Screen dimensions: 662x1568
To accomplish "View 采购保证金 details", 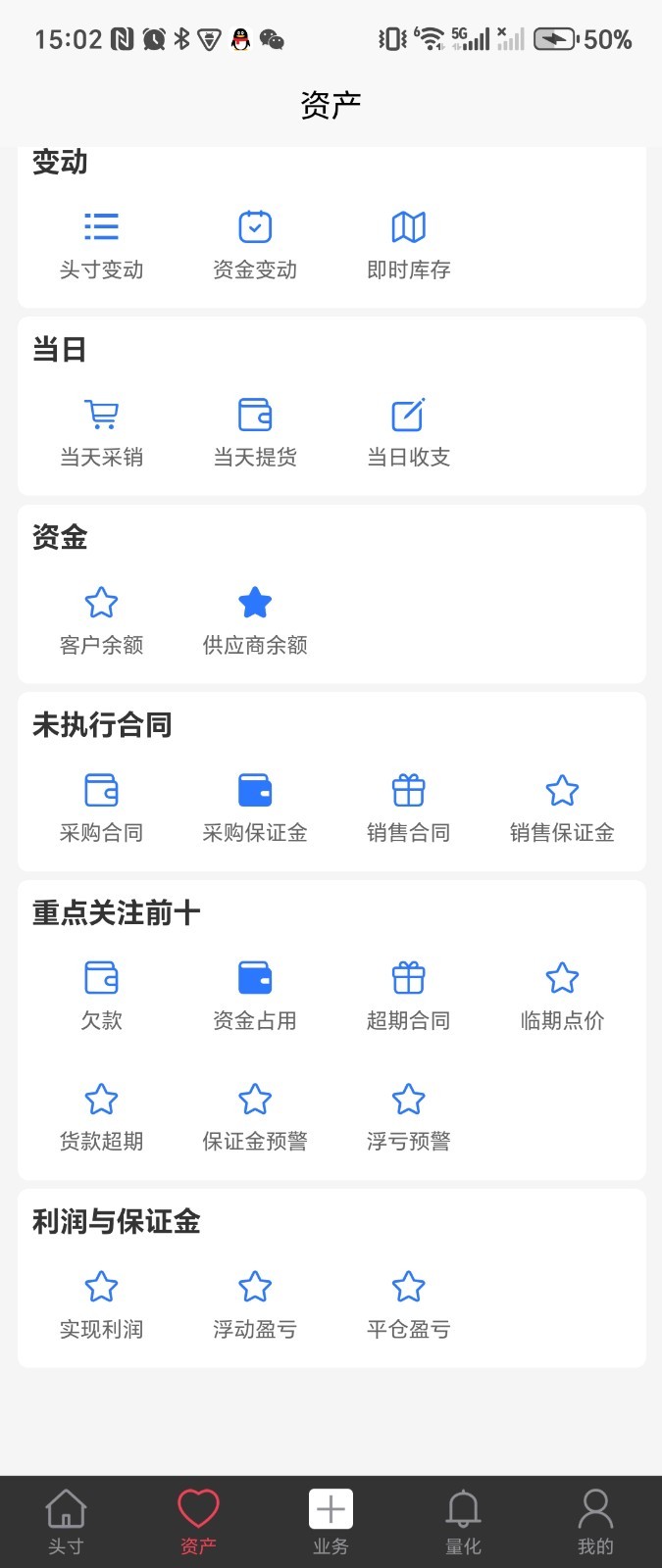I will [x=255, y=807].
